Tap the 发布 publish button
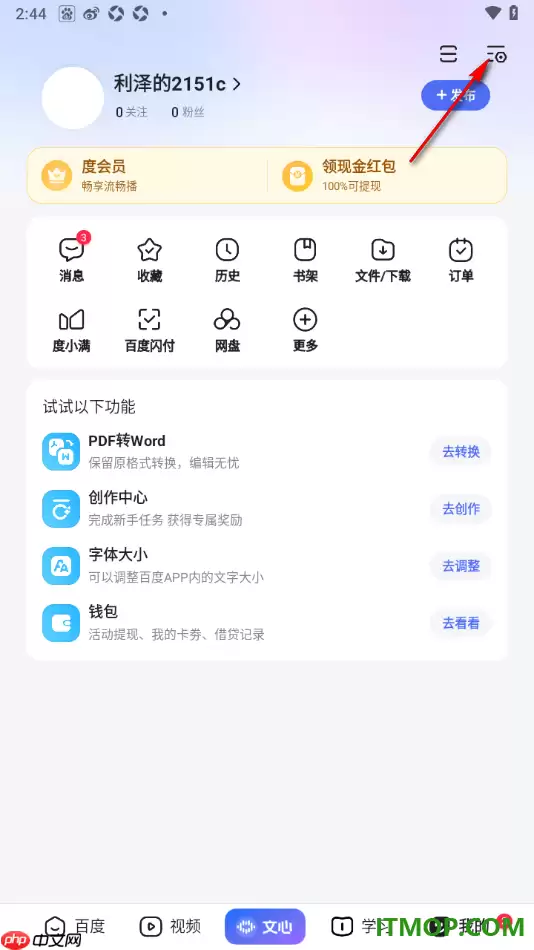The height and width of the screenshot is (950, 534). [x=456, y=95]
